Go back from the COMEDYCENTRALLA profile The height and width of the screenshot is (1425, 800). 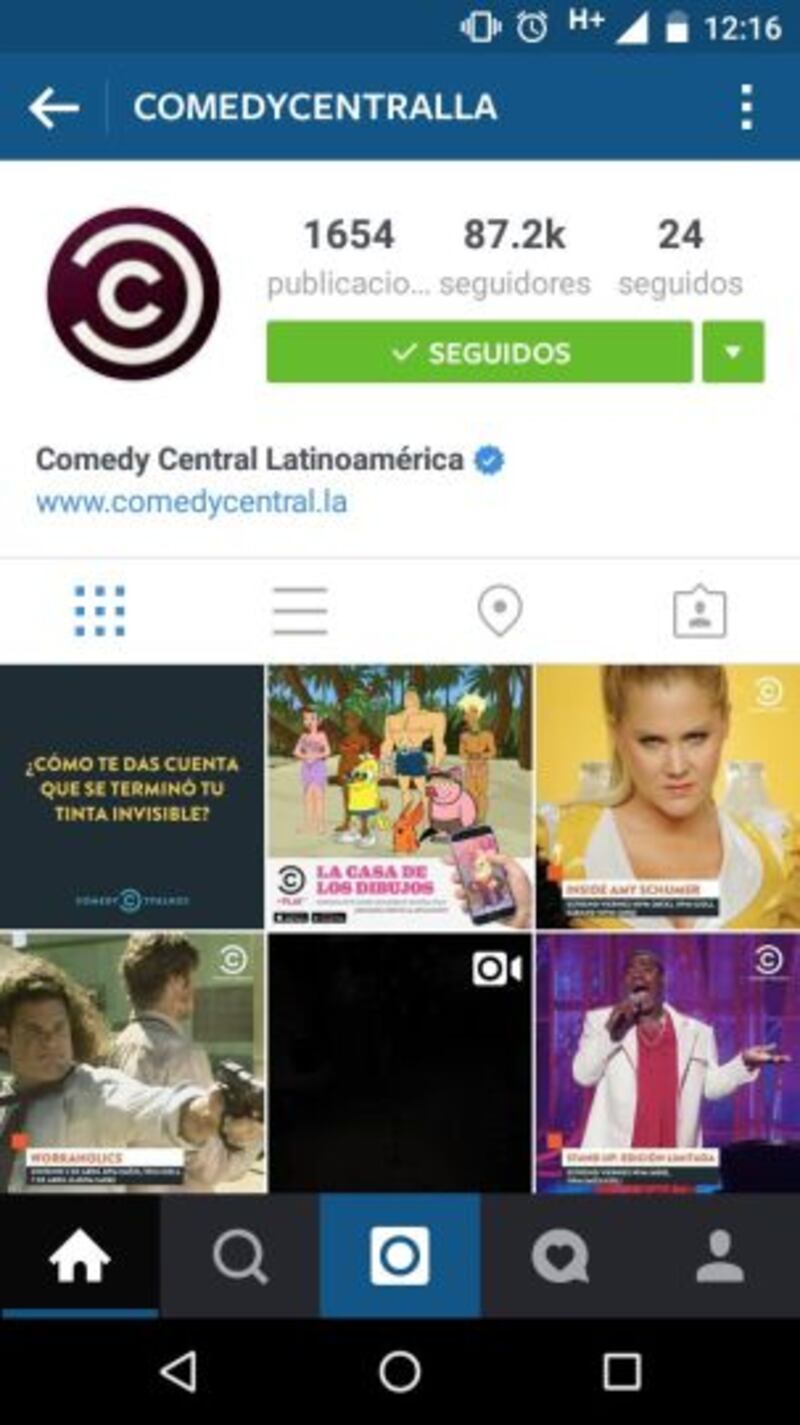pos(54,107)
